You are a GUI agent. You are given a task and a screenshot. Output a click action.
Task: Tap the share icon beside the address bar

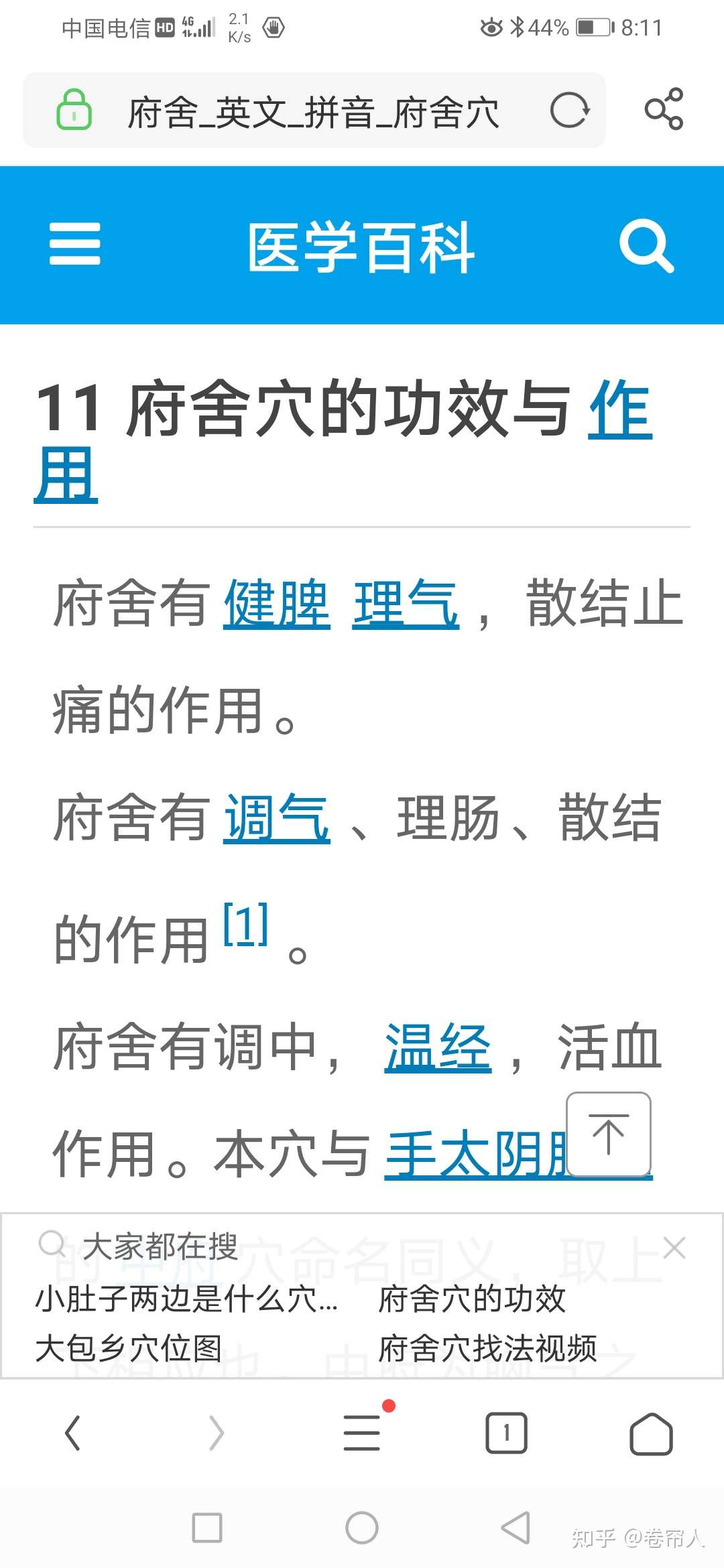[x=663, y=109]
